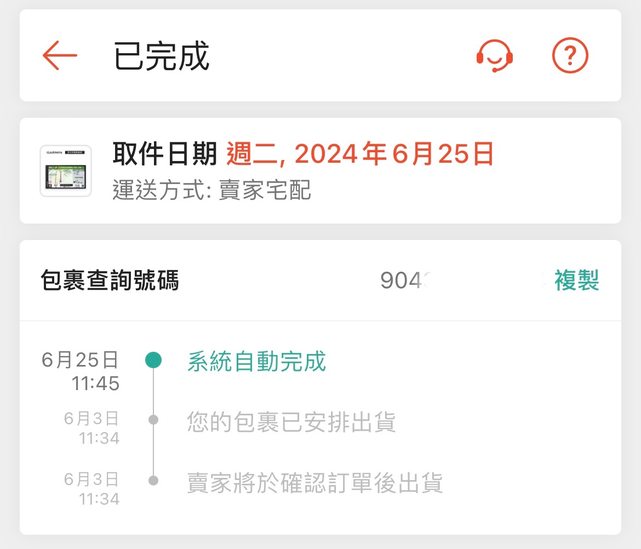Image resolution: width=641 pixels, height=549 pixels.
Task: Contact customer service via headset icon
Action: pos(494,56)
